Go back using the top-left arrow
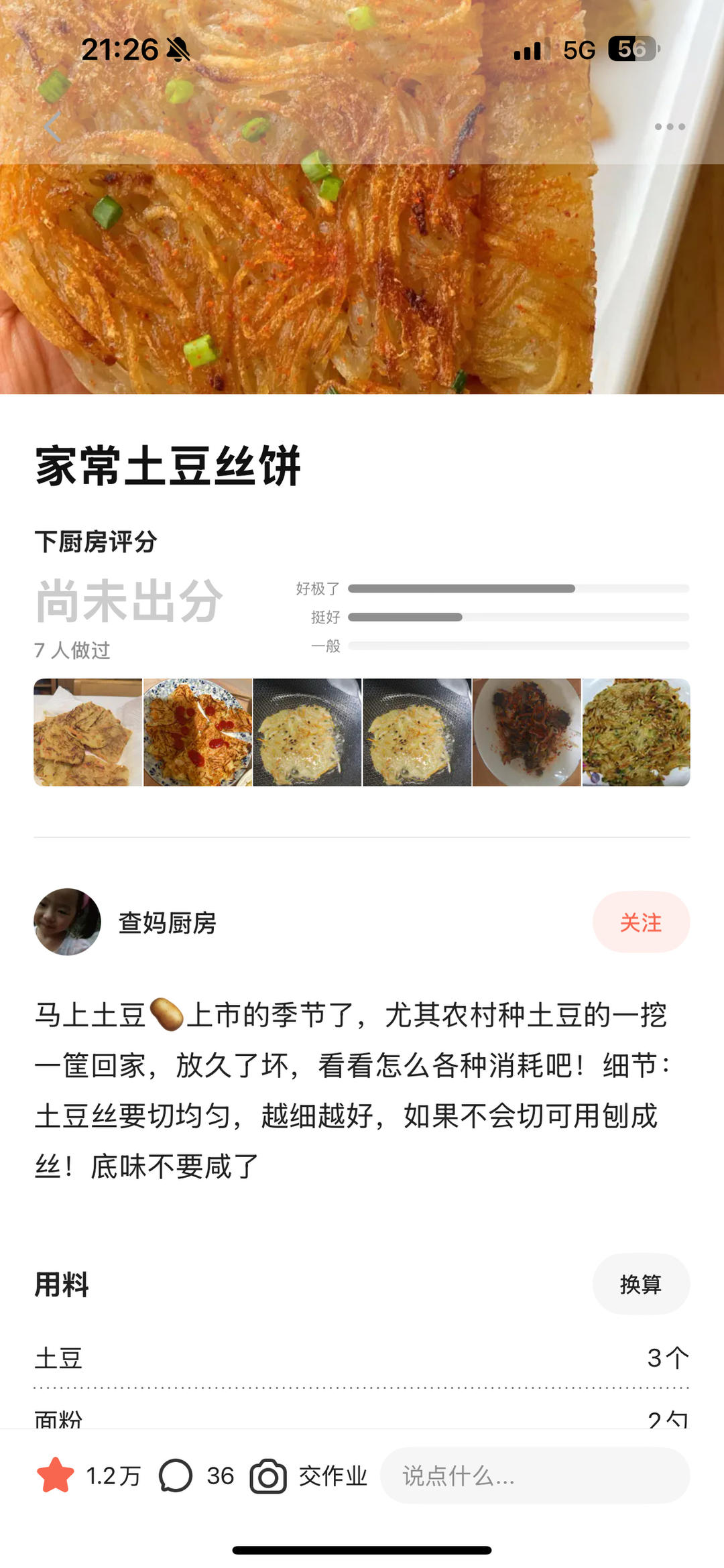724x1568 pixels. pos(52,127)
